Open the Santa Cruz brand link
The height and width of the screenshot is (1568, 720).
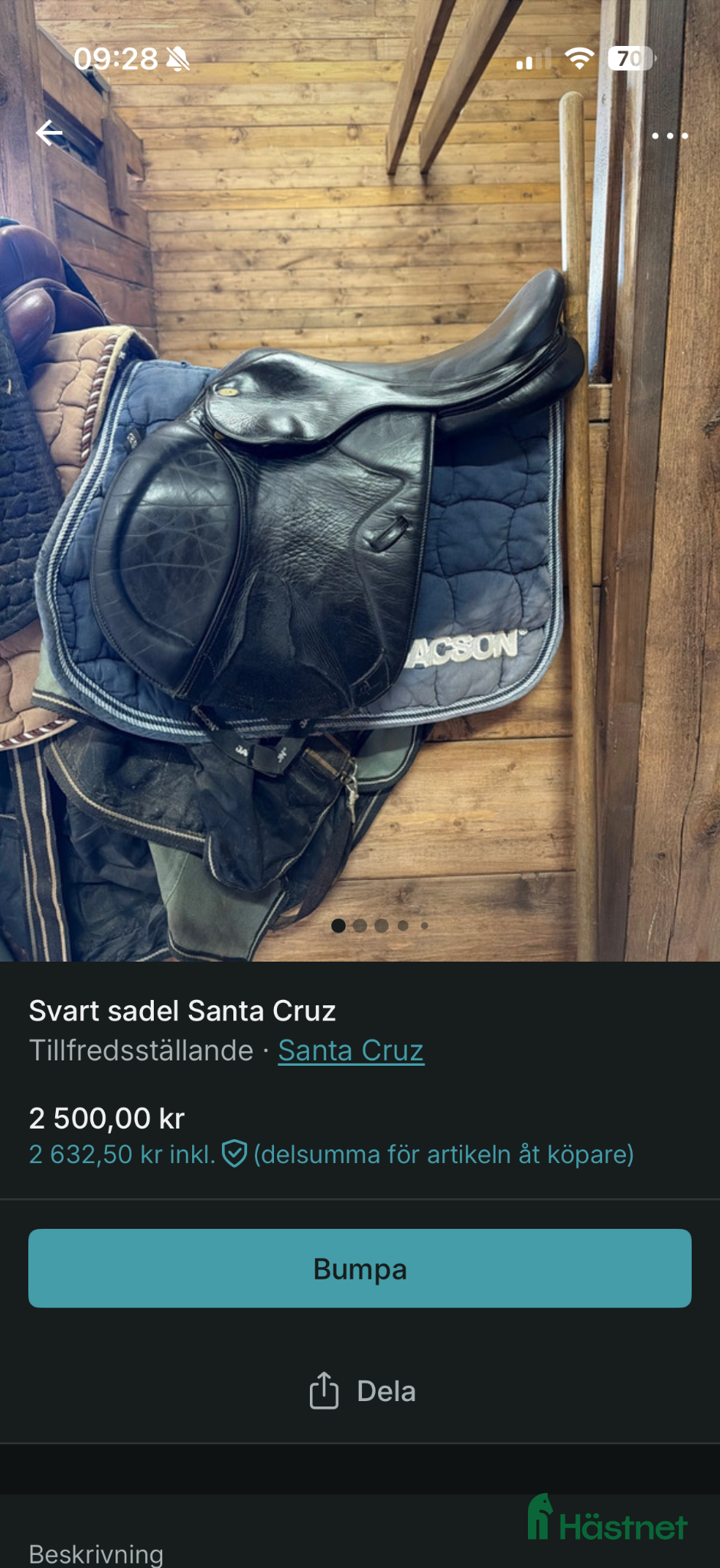[x=350, y=1050]
